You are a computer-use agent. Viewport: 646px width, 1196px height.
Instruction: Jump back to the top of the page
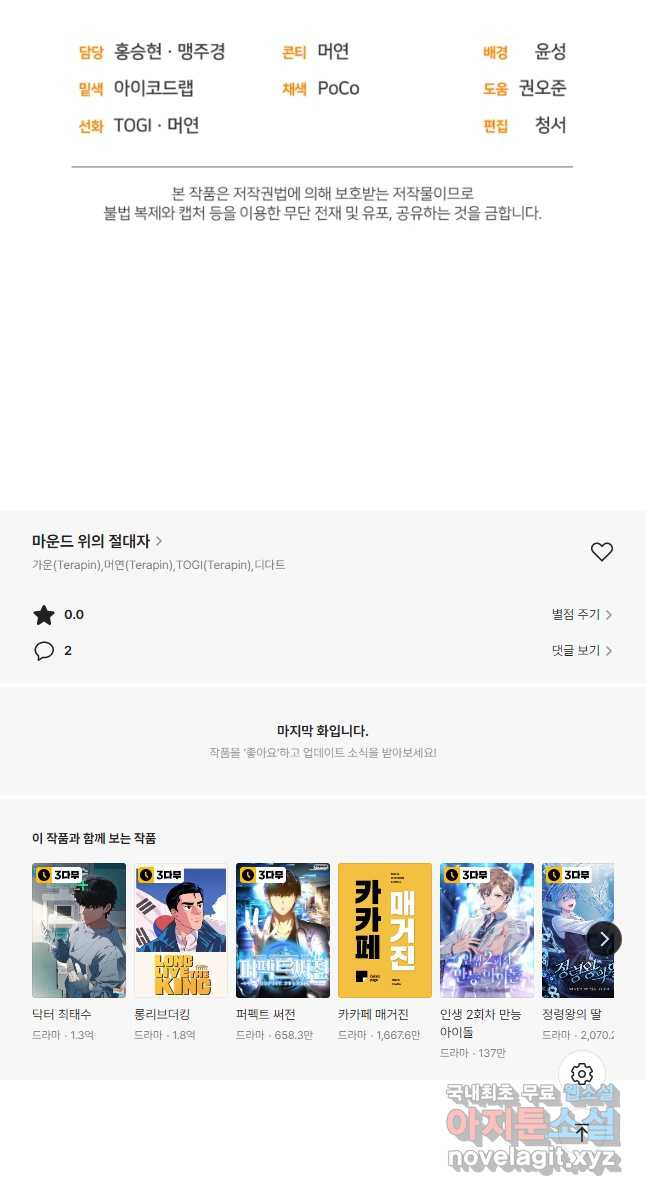582,1134
